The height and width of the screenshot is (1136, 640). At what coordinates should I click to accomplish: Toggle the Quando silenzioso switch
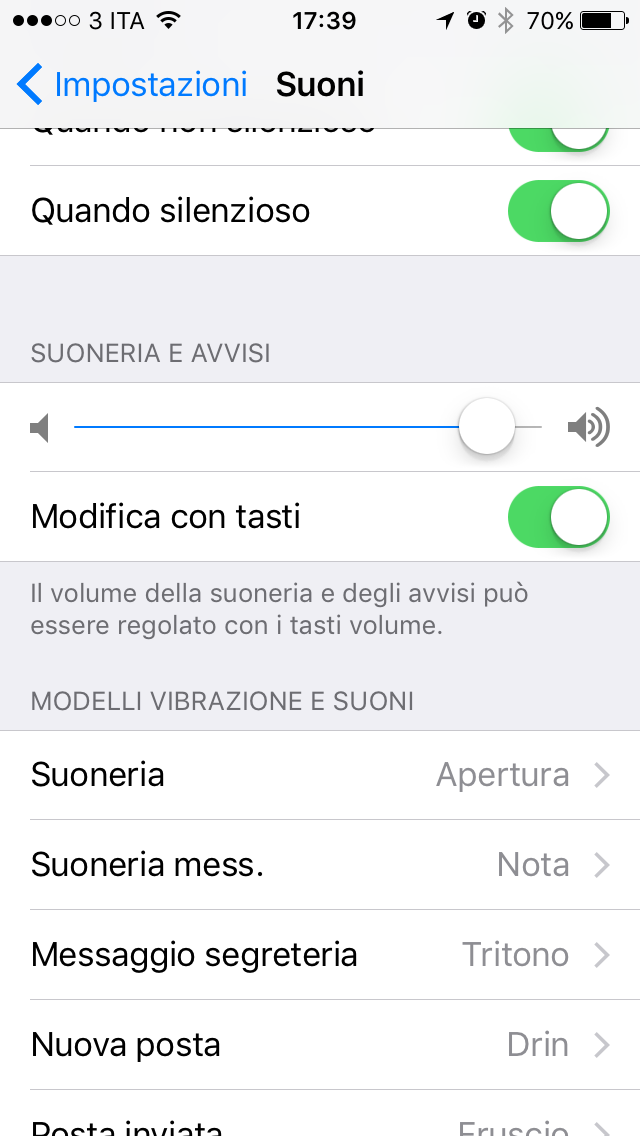(x=559, y=211)
